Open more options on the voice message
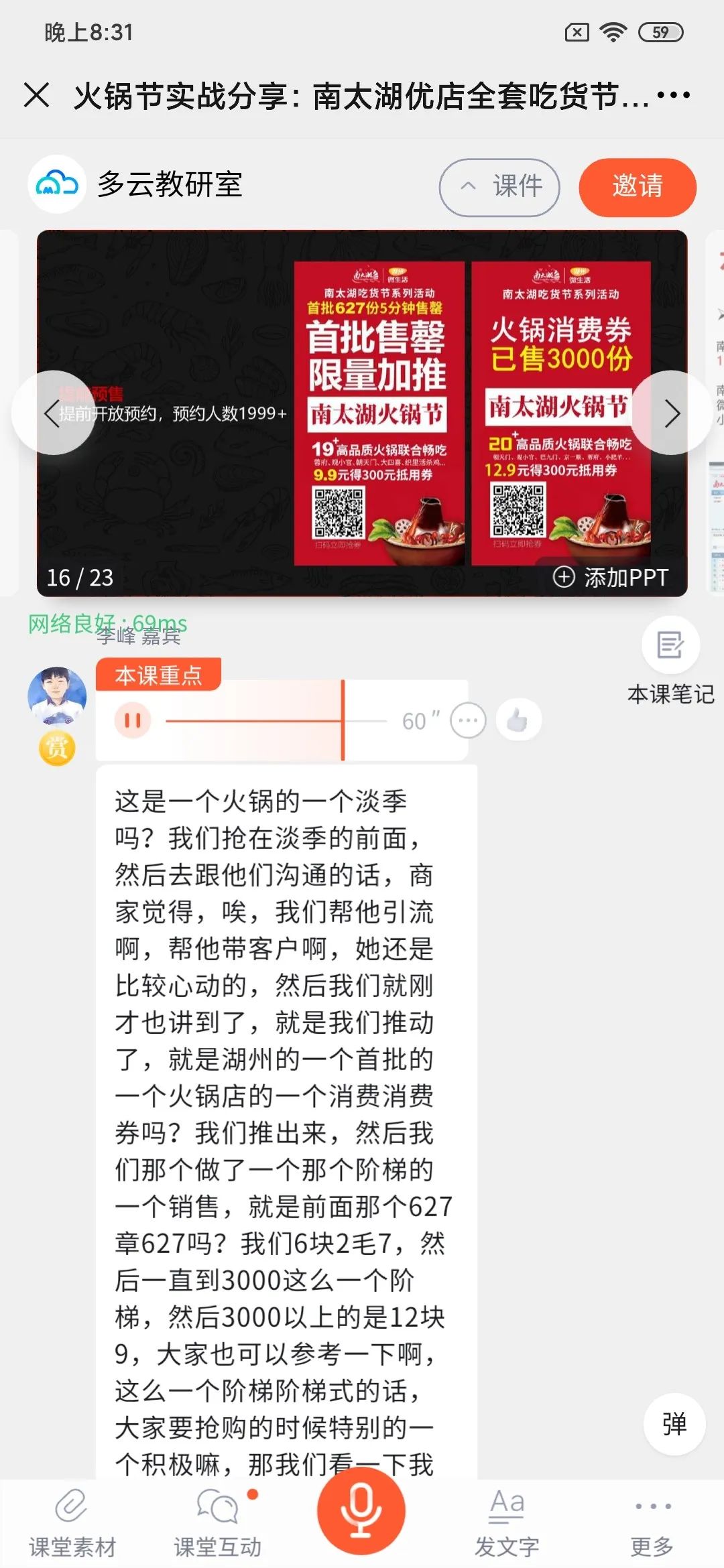This screenshot has width=724, height=1568. pyautogui.click(x=468, y=721)
